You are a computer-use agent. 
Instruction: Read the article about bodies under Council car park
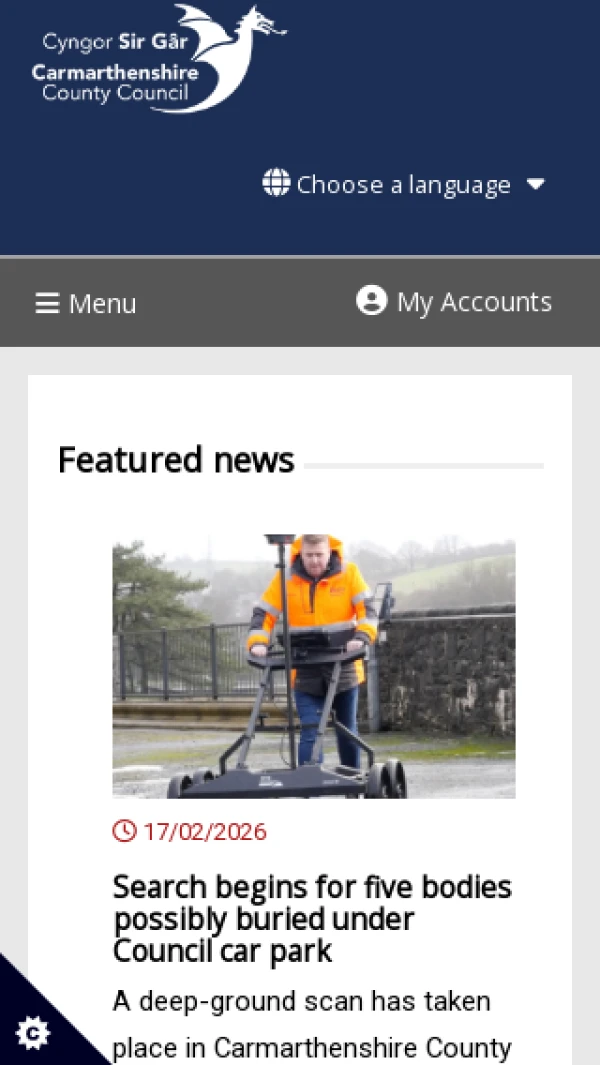click(312, 919)
